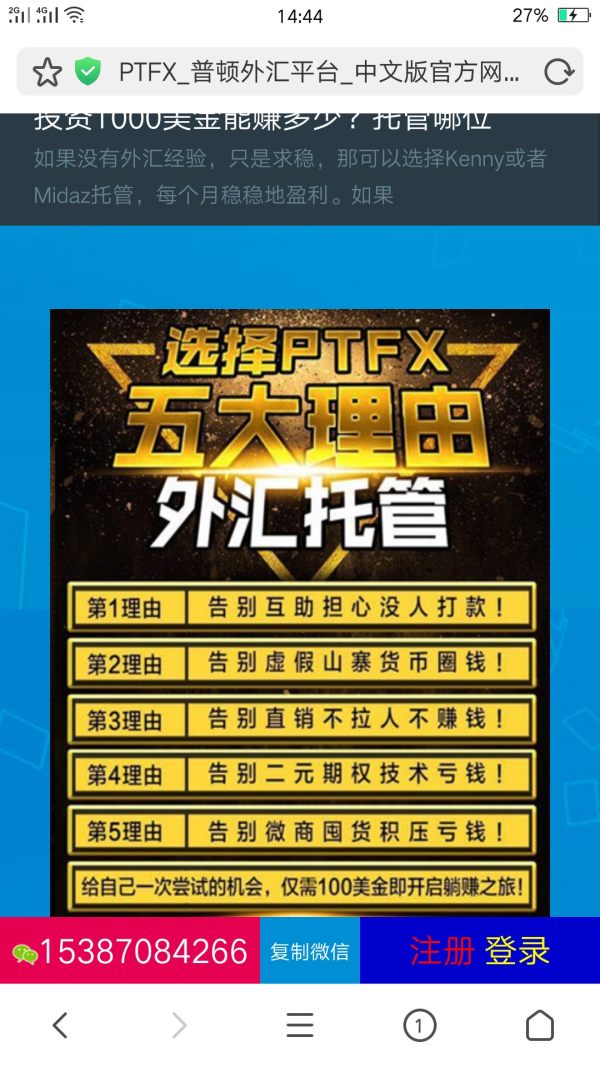This screenshot has width=600, height=1067.
Task: Go to the browser home page
Action: coord(539,1025)
